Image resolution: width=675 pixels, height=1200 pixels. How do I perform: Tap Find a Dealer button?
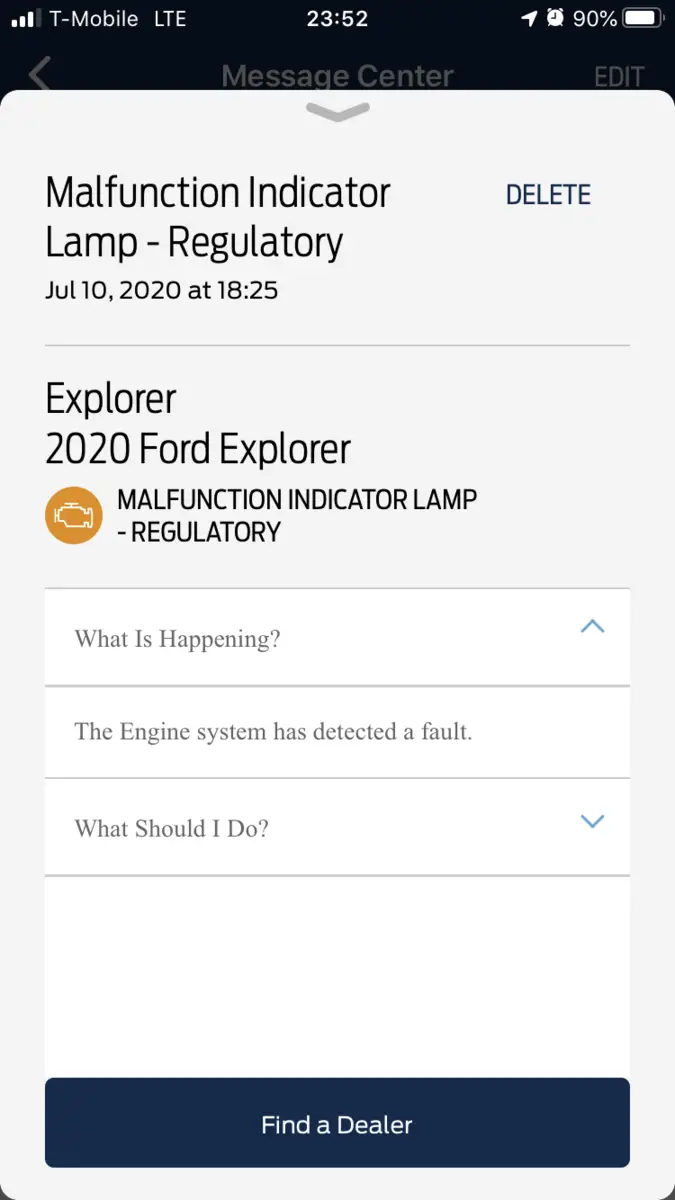[x=337, y=1123]
